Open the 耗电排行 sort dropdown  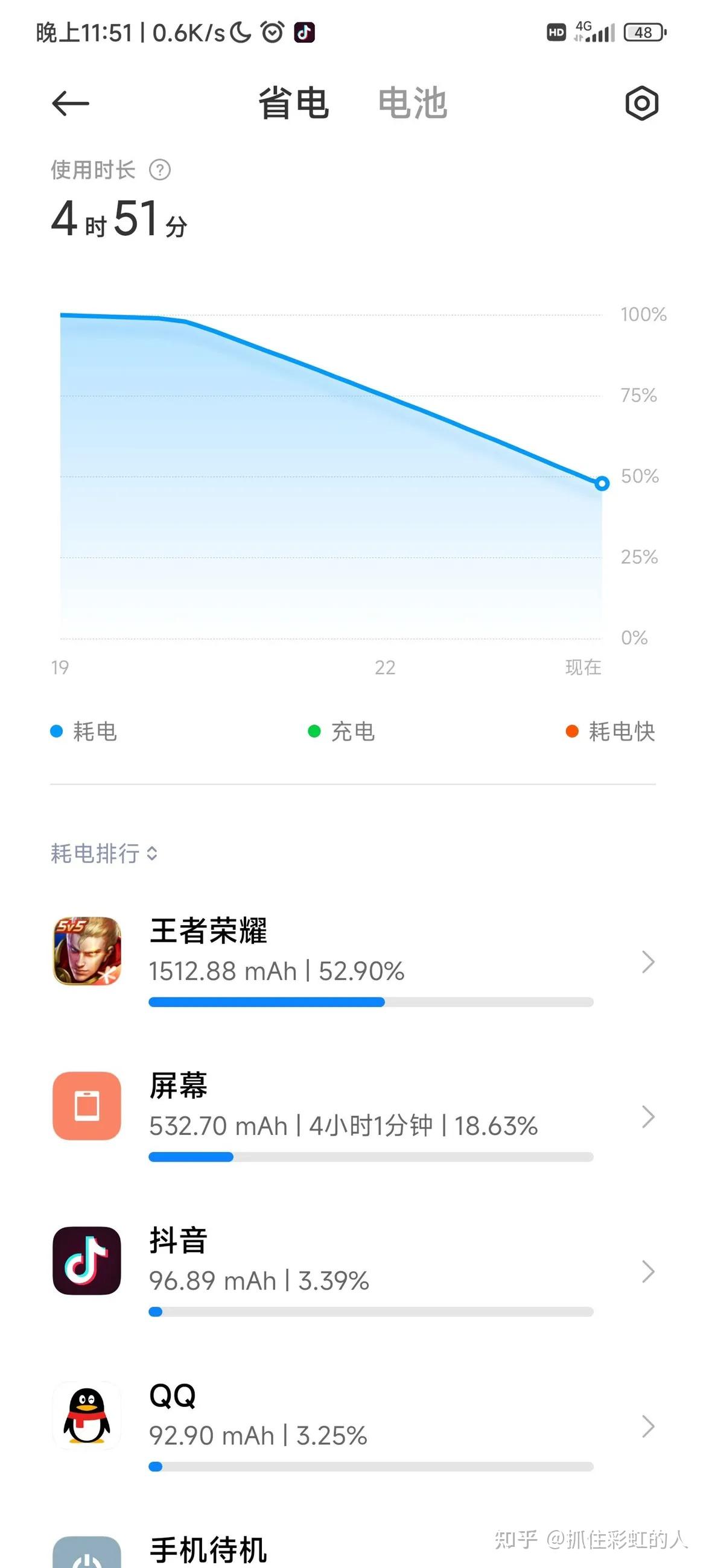pos(104,853)
